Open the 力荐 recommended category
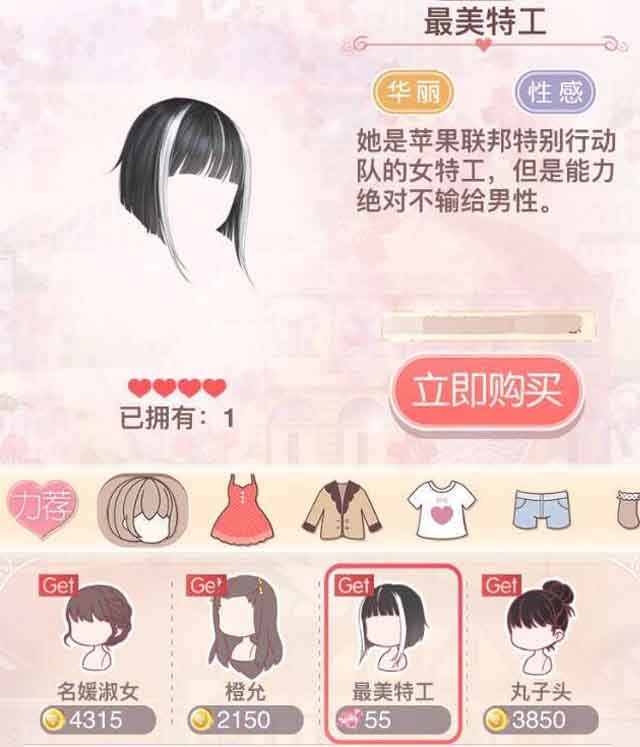The image size is (640, 747). (42, 510)
